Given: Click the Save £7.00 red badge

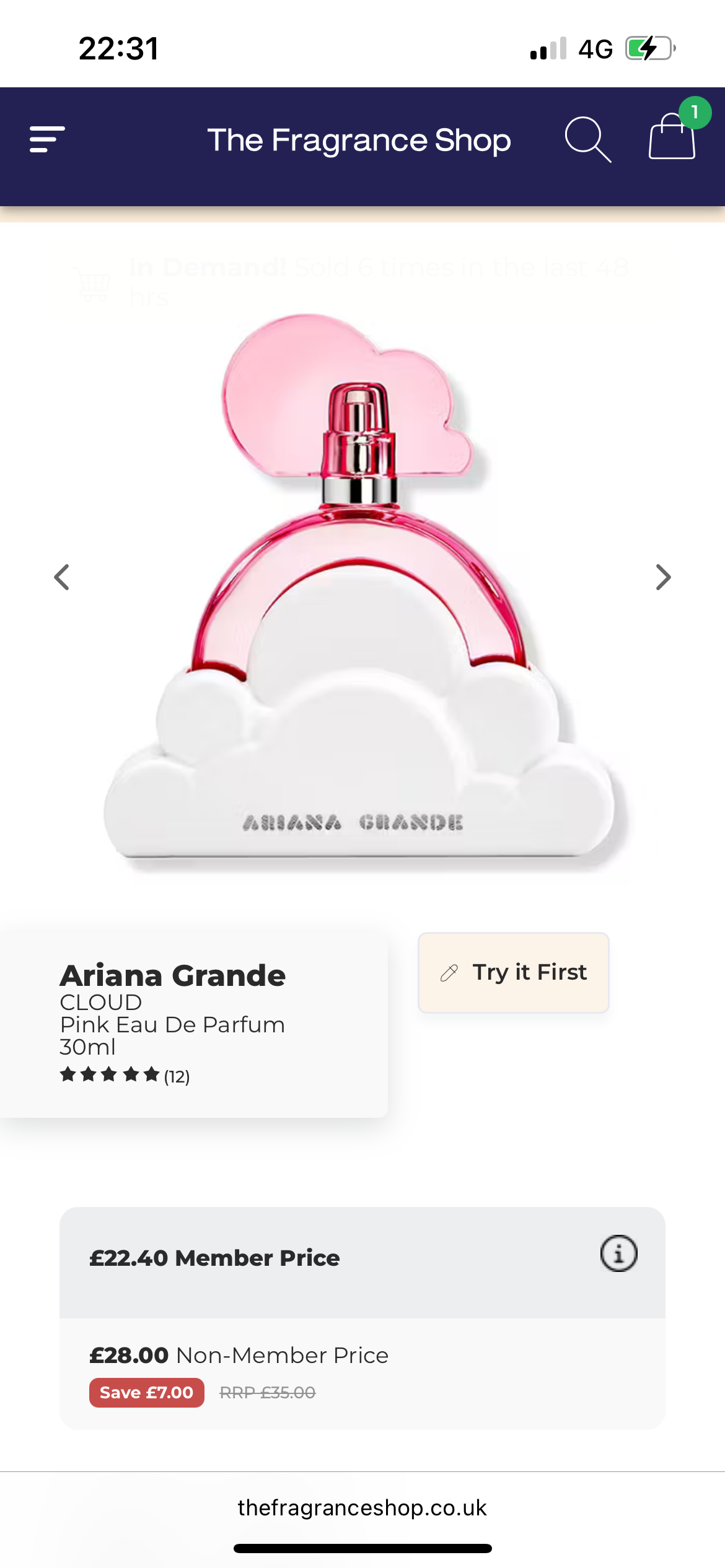Looking at the screenshot, I should [146, 1393].
